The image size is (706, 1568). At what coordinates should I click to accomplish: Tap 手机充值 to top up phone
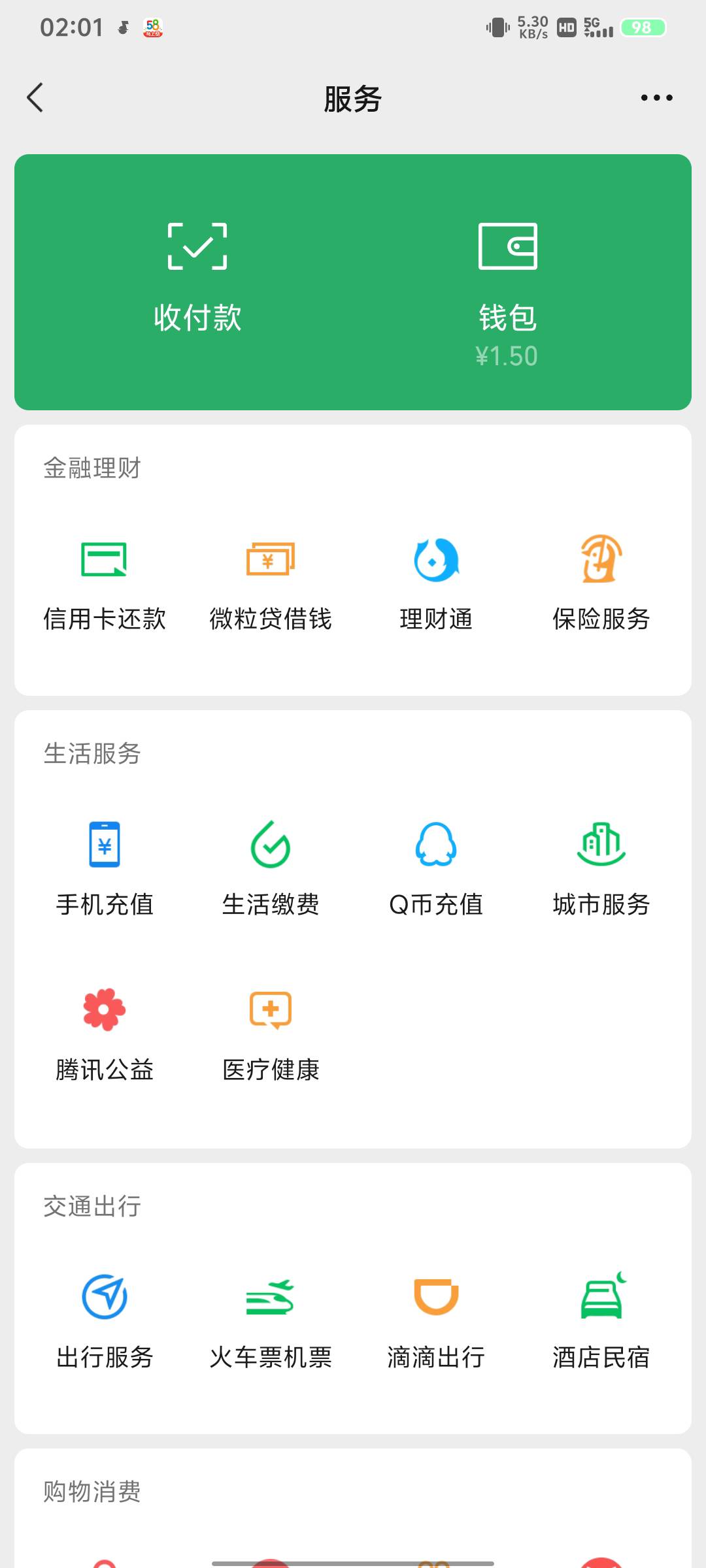coord(105,868)
